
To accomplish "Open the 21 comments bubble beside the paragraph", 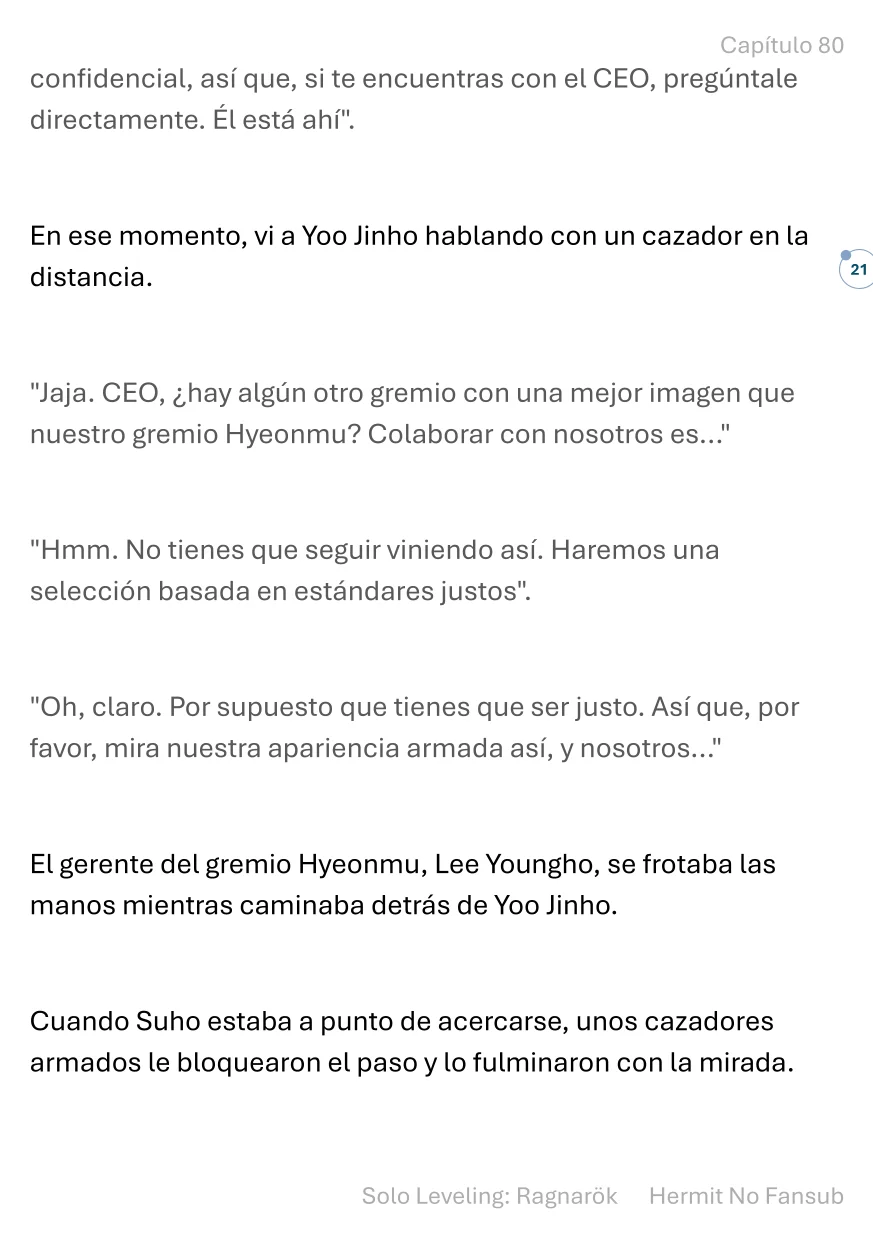I will point(858,269).
